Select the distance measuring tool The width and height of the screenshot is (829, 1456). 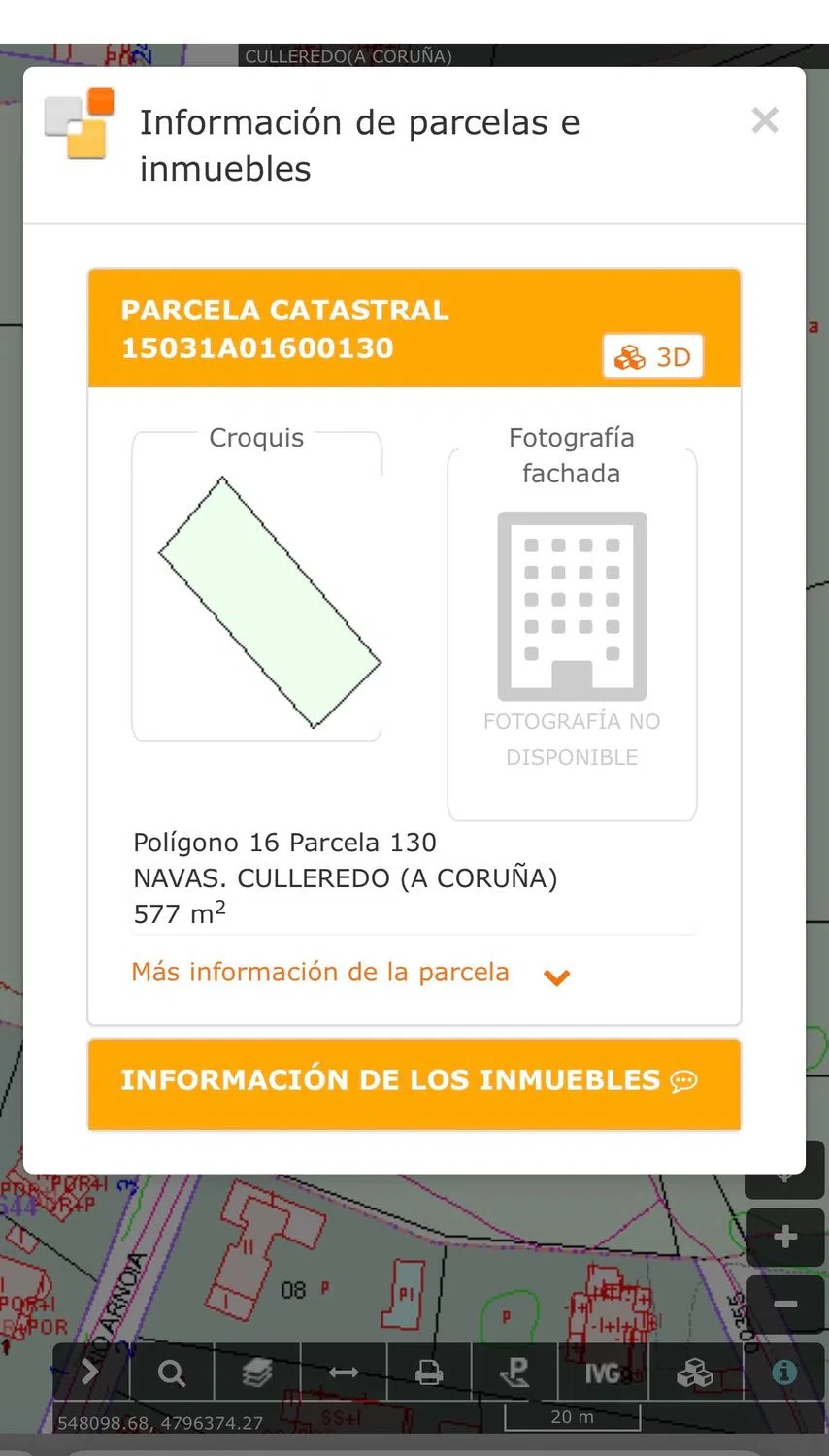pyautogui.click(x=344, y=1373)
